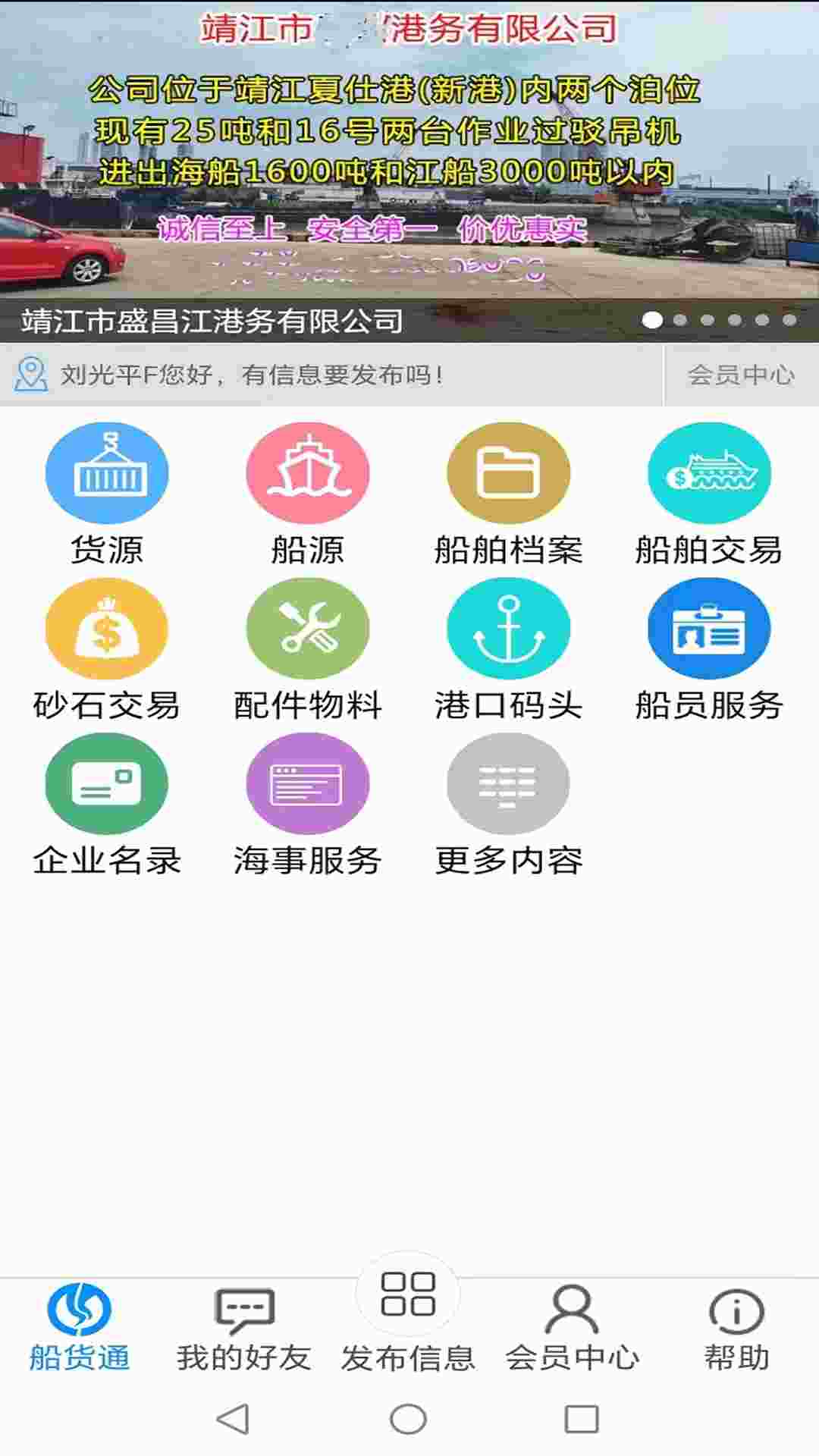This screenshot has height=1456, width=819.
Task: Open the 货源 cargo source icon
Action: click(x=106, y=472)
